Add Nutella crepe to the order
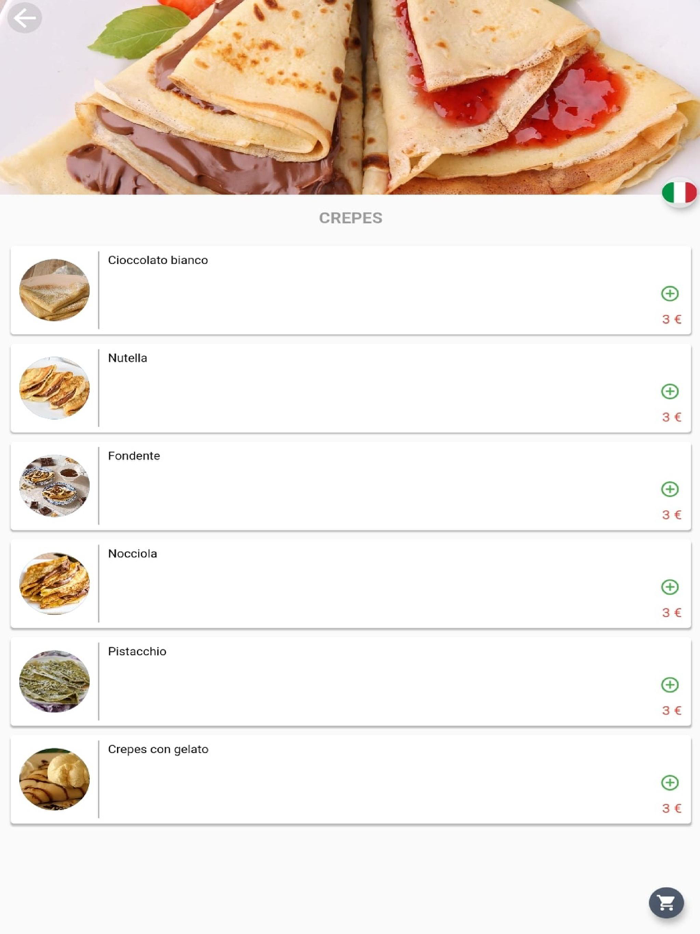This screenshot has height=934, width=700. (x=670, y=392)
